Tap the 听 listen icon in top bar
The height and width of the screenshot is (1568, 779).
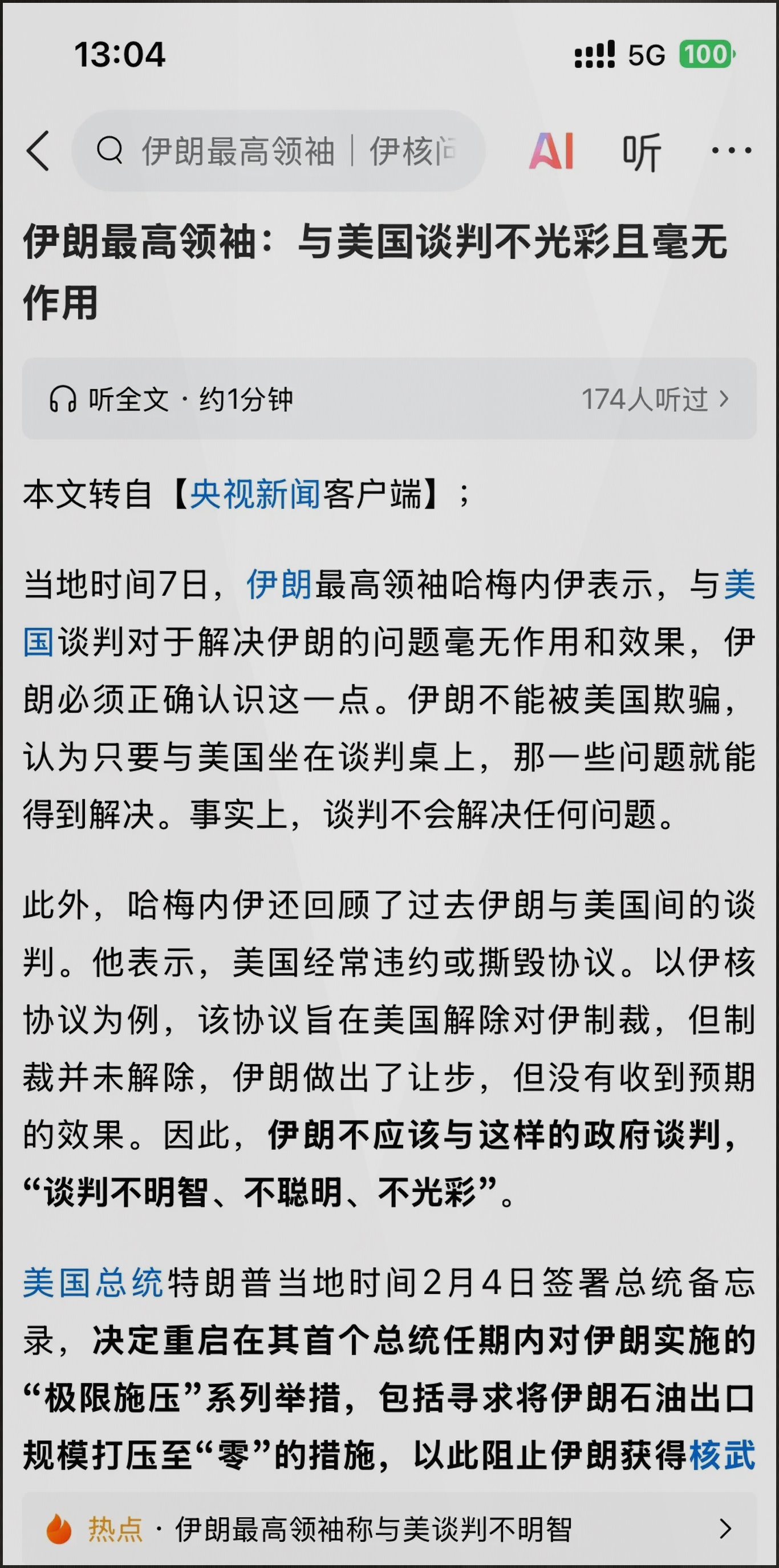(x=642, y=151)
